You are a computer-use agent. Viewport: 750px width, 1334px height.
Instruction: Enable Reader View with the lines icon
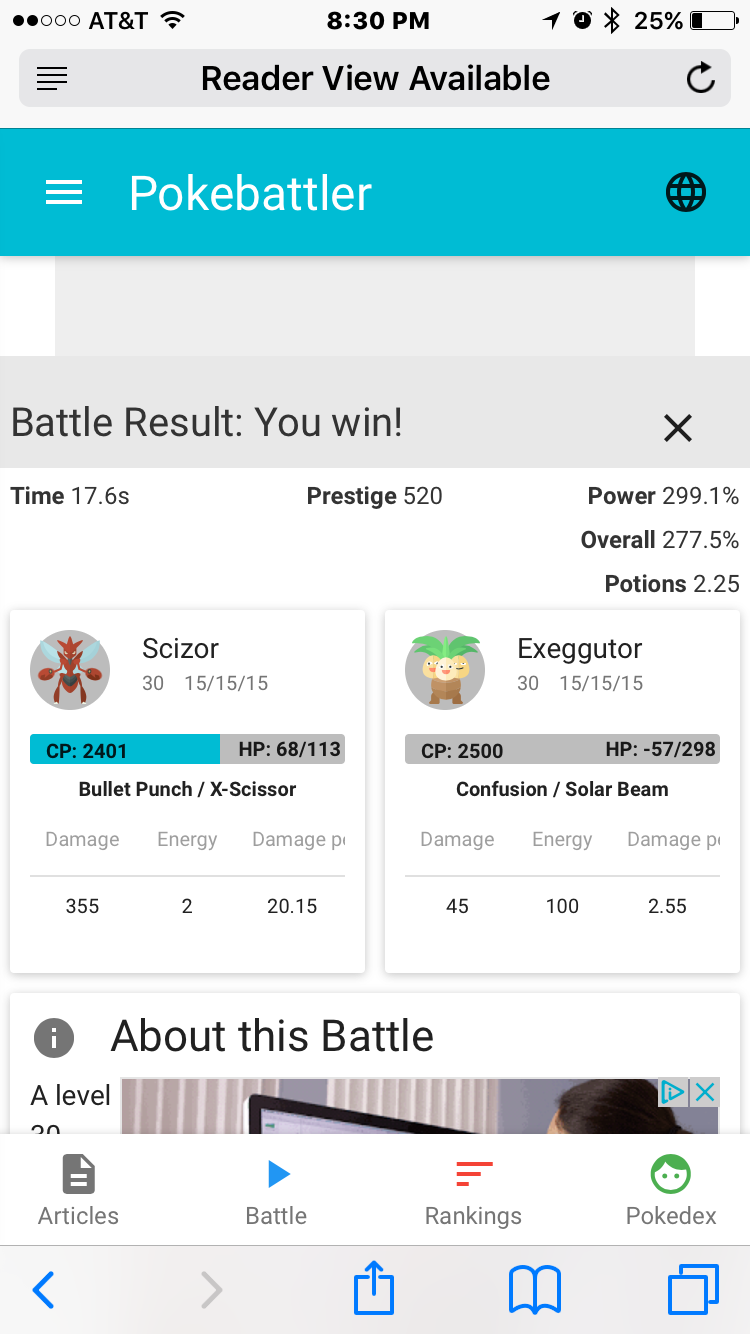[x=52, y=78]
